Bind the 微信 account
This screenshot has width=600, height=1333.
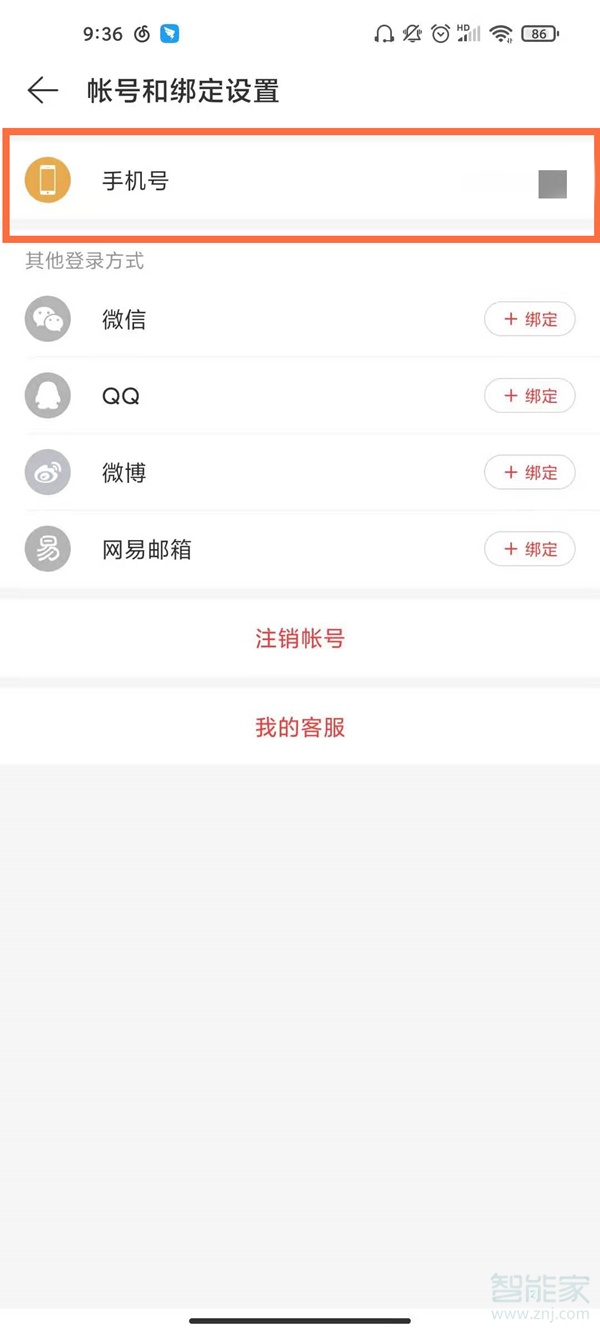click(529, 320)
